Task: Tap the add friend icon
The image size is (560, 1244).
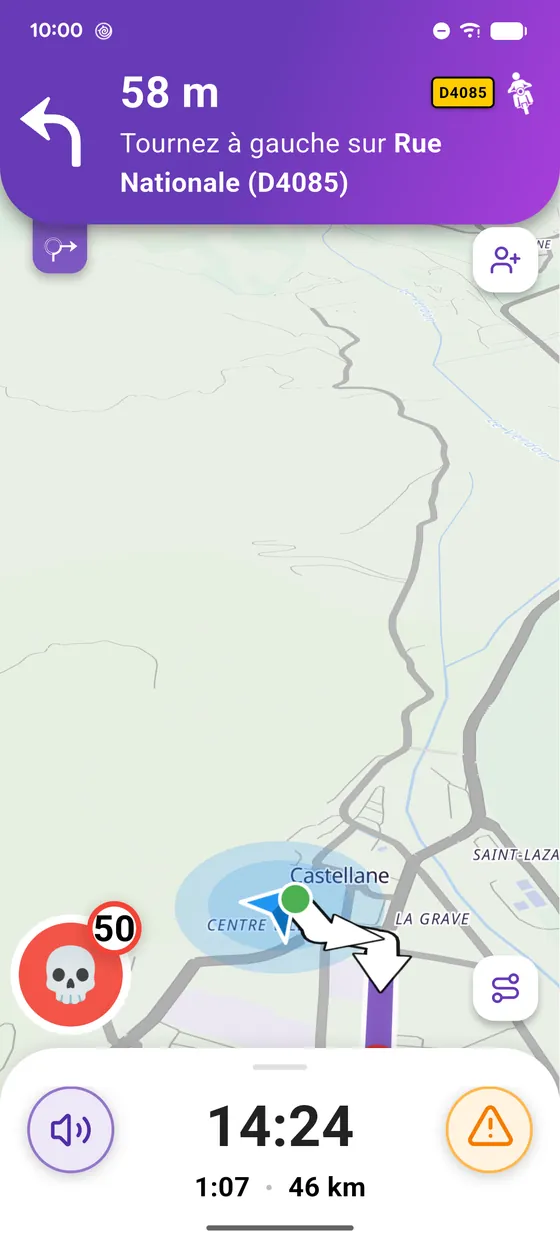Action: tap(506, 262)
